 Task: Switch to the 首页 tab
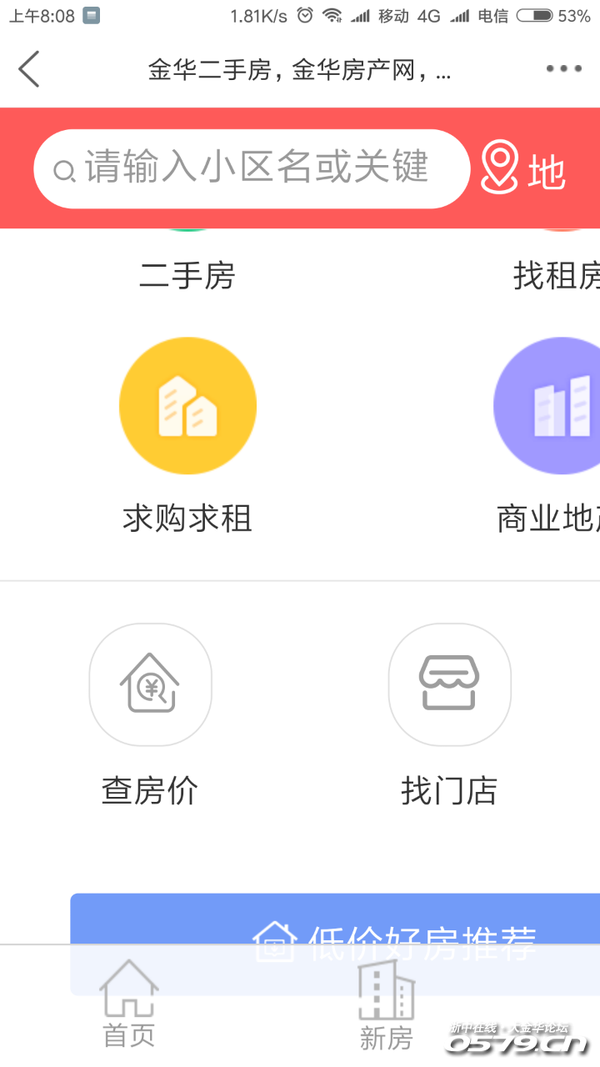pos(129,1003)
